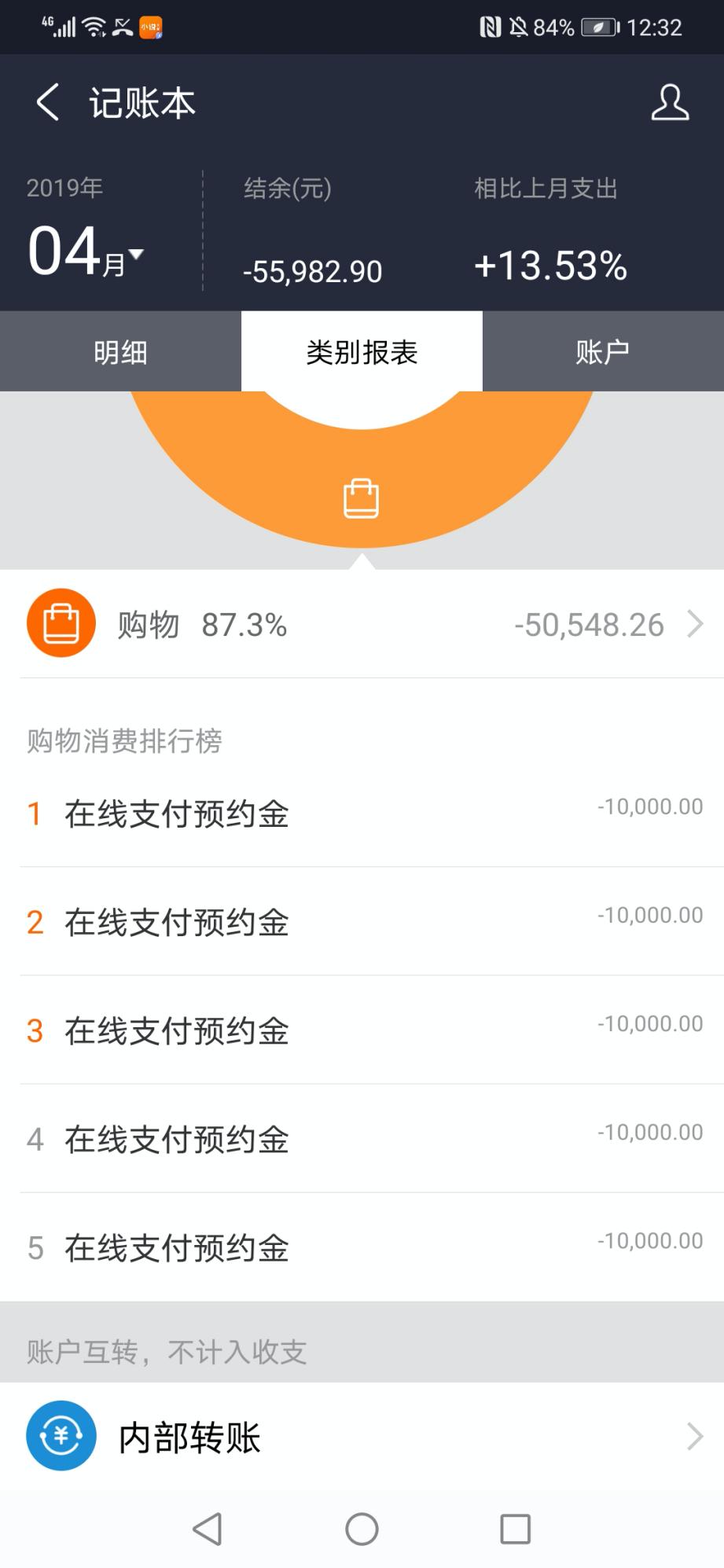724x1568 pixels.
Task: Expand the 购物 category details via its chevron
Action: [x=695, y=624]
